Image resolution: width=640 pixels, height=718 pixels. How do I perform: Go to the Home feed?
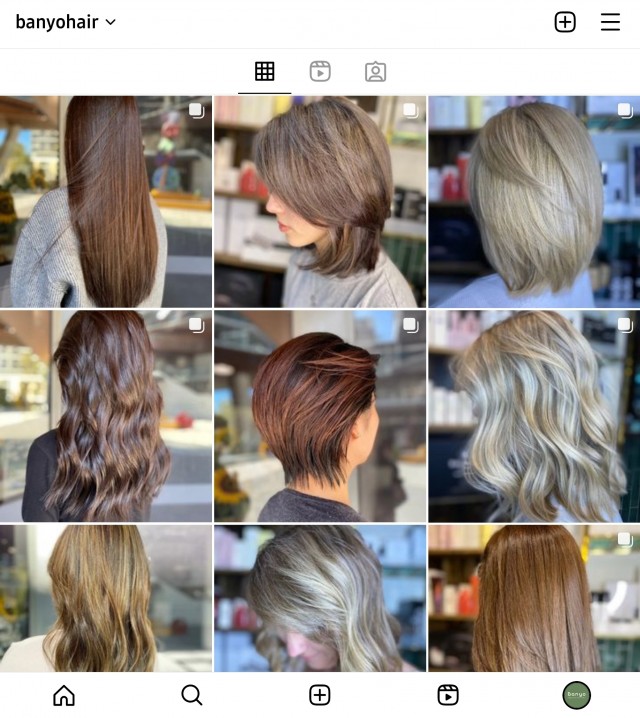(64, 695)
